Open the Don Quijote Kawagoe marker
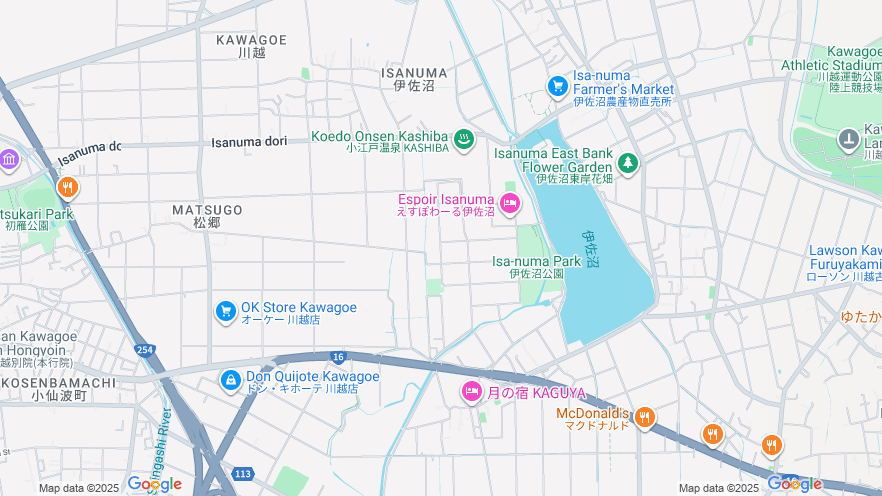 [x=231, y=381]
